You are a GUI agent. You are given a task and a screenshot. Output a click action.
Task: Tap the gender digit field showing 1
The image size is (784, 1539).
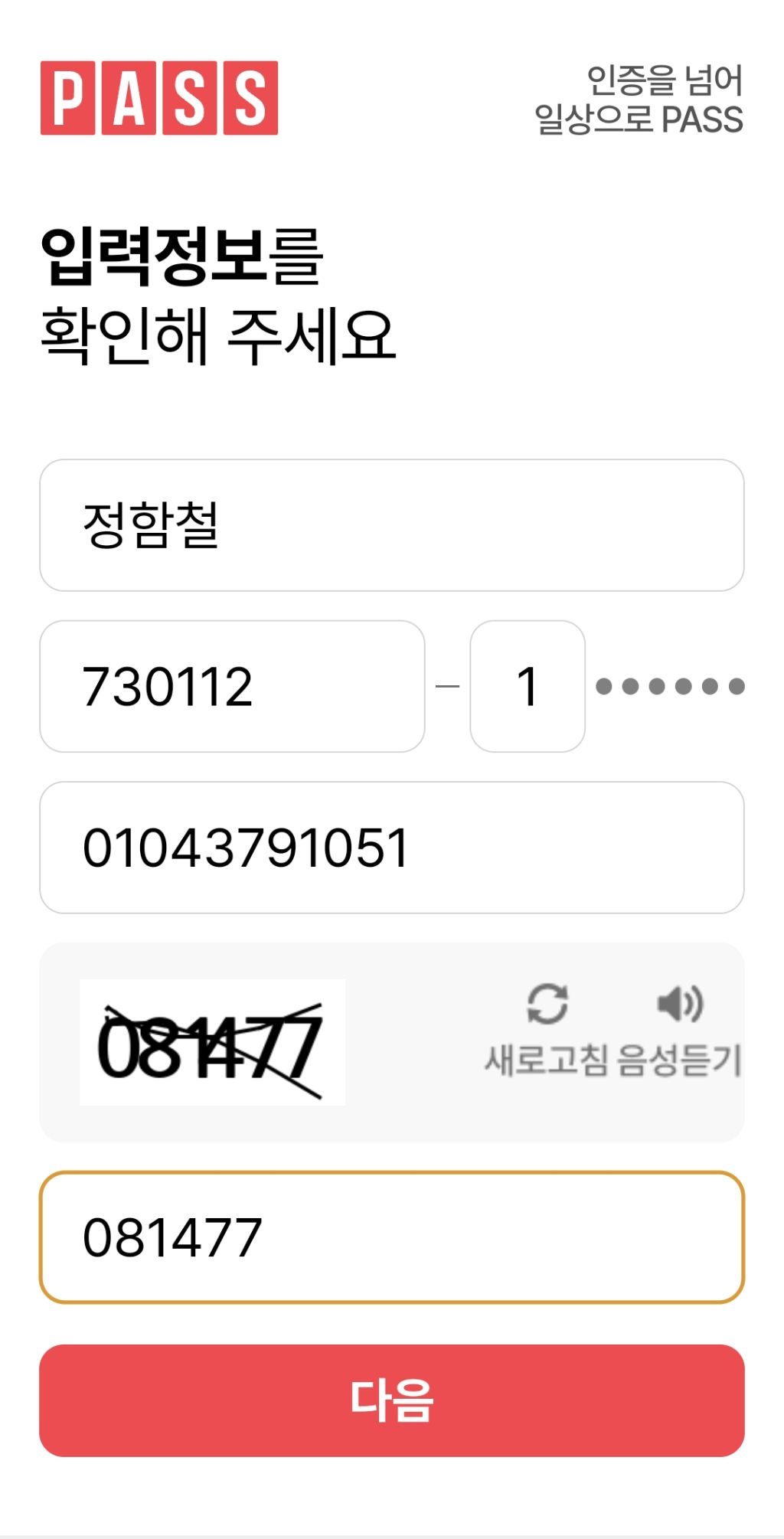(528, 686)
